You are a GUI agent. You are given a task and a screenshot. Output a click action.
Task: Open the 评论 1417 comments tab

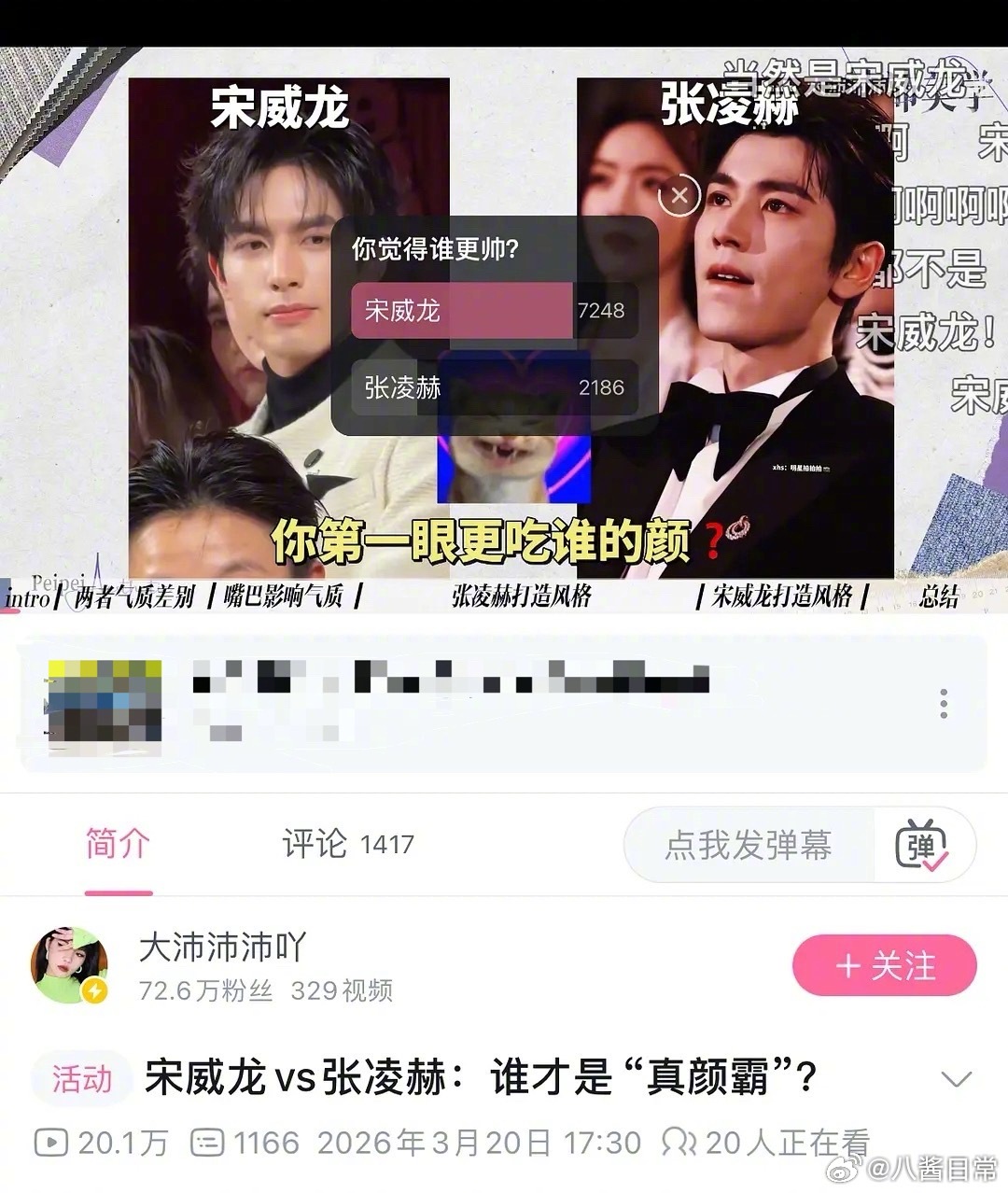click(345, 844)
